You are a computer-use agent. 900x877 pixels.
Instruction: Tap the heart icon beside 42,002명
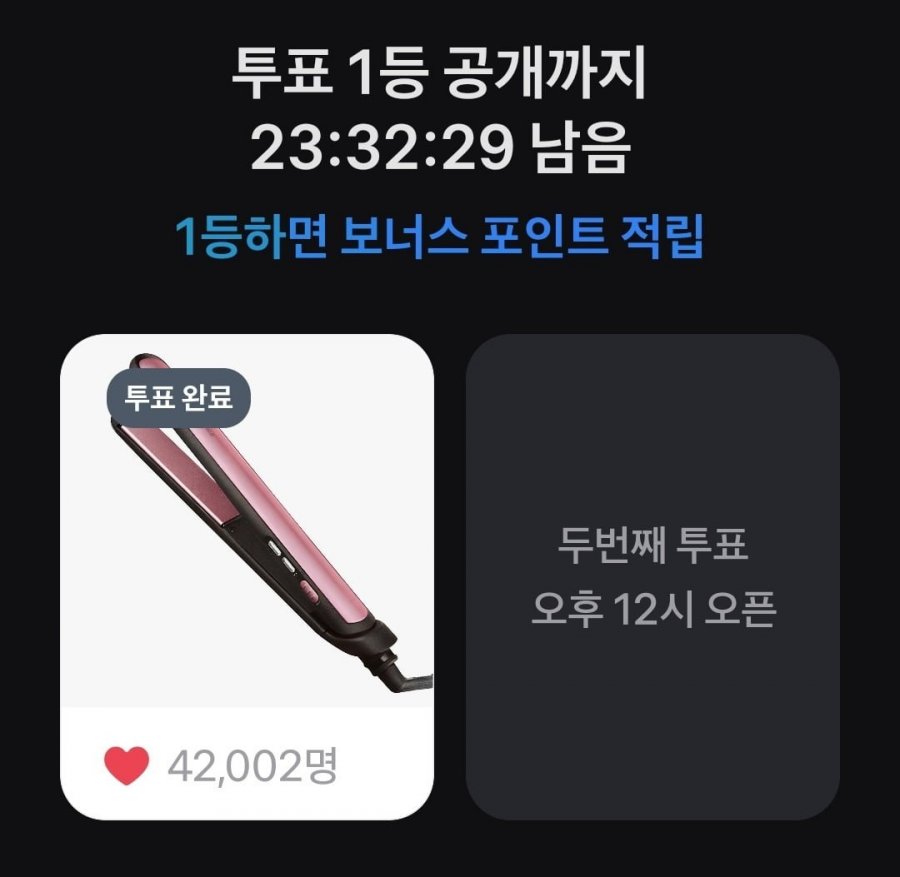(127, 766)
